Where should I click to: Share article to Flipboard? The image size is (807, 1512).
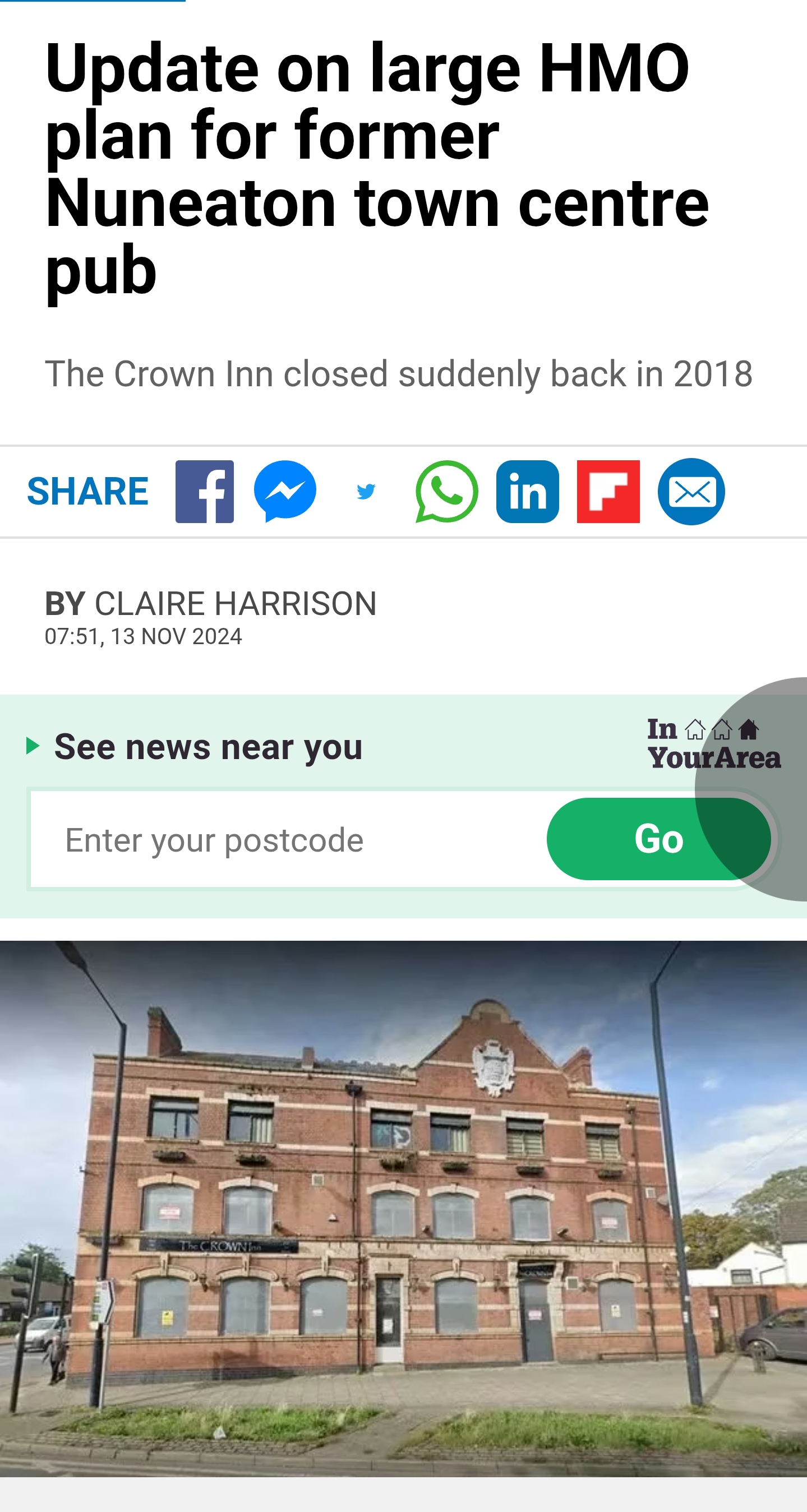[608, 491]
